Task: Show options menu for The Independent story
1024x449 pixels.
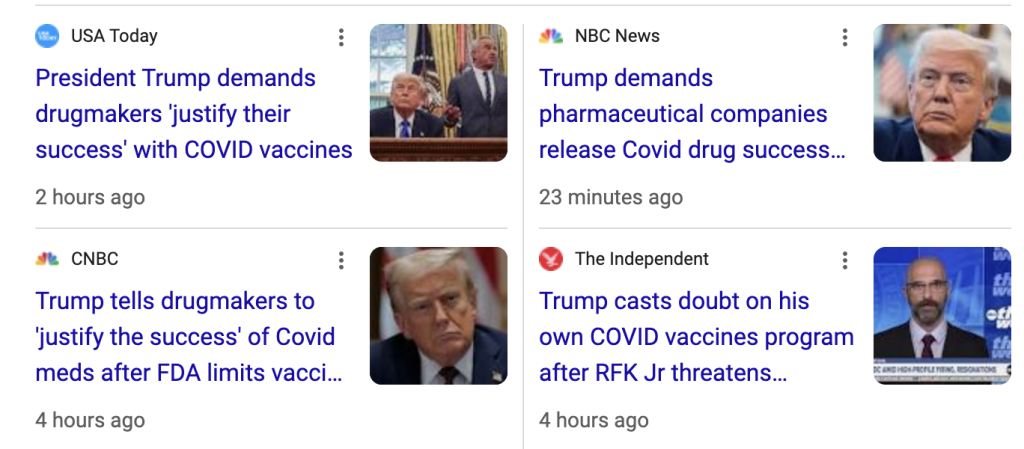Action: (845, 261)
